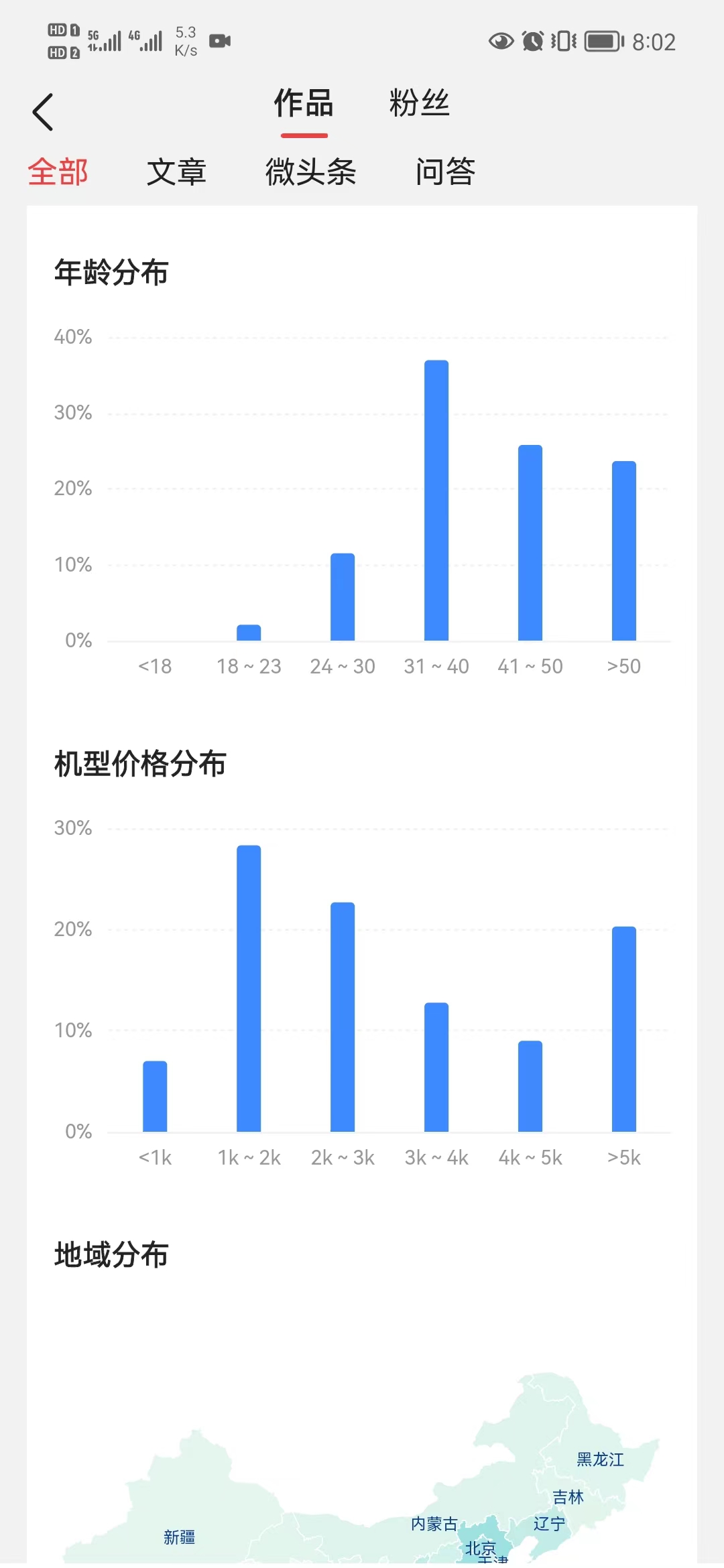Open the 问答 category tab

click(445, 172)
